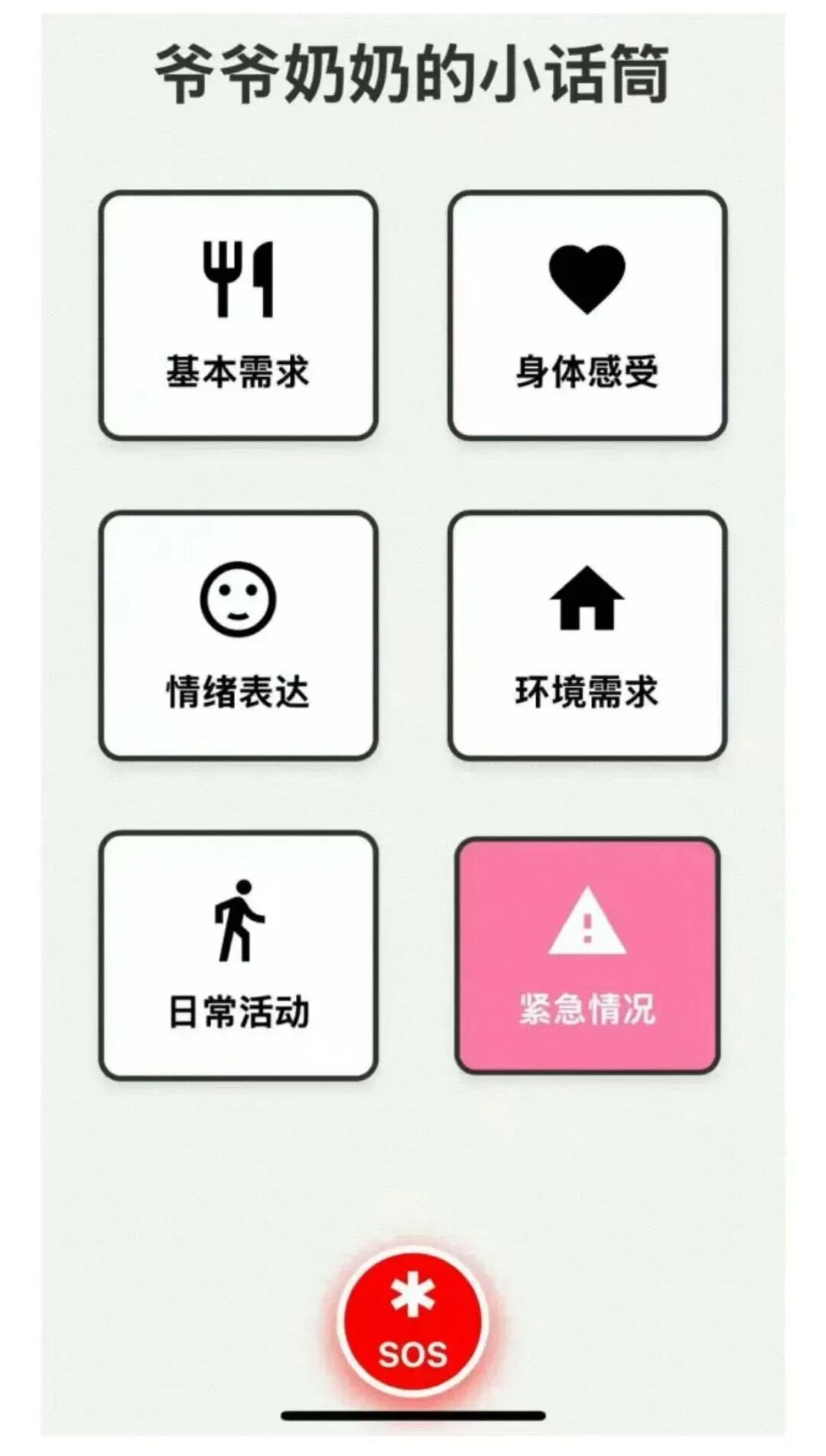
Task: Select the pink 紧急情况 card
Action: 587,955
